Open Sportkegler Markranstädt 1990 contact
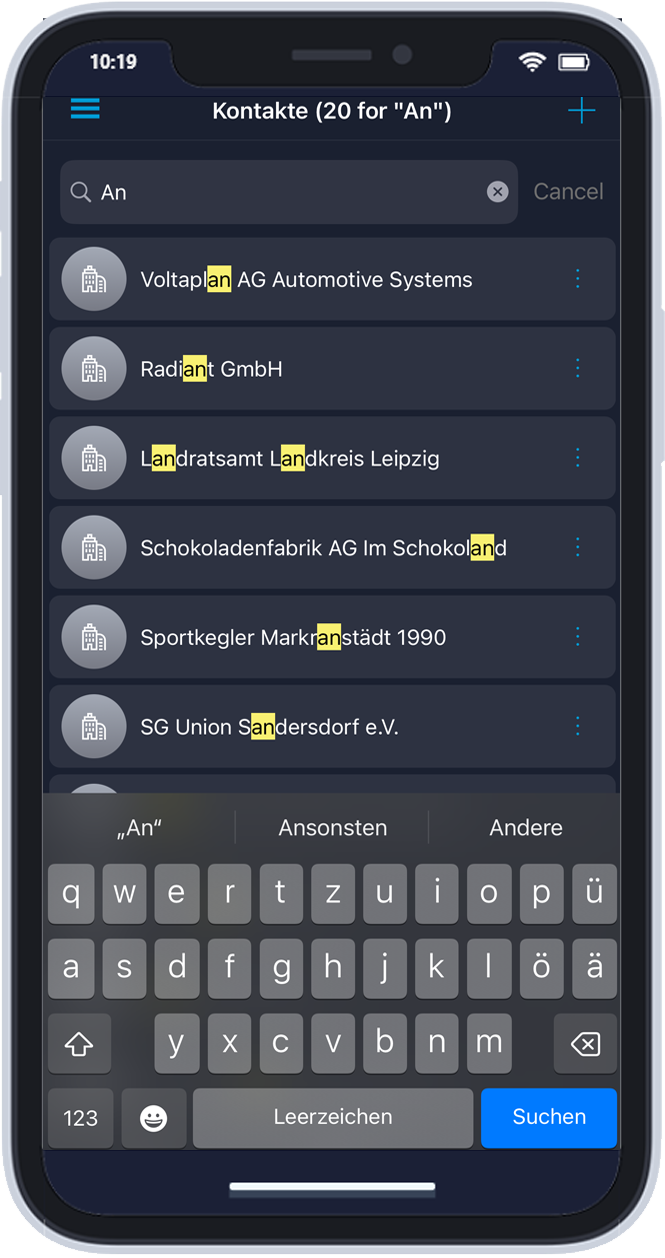This screenshot has width=665, height=1258. tap(332, 637)
